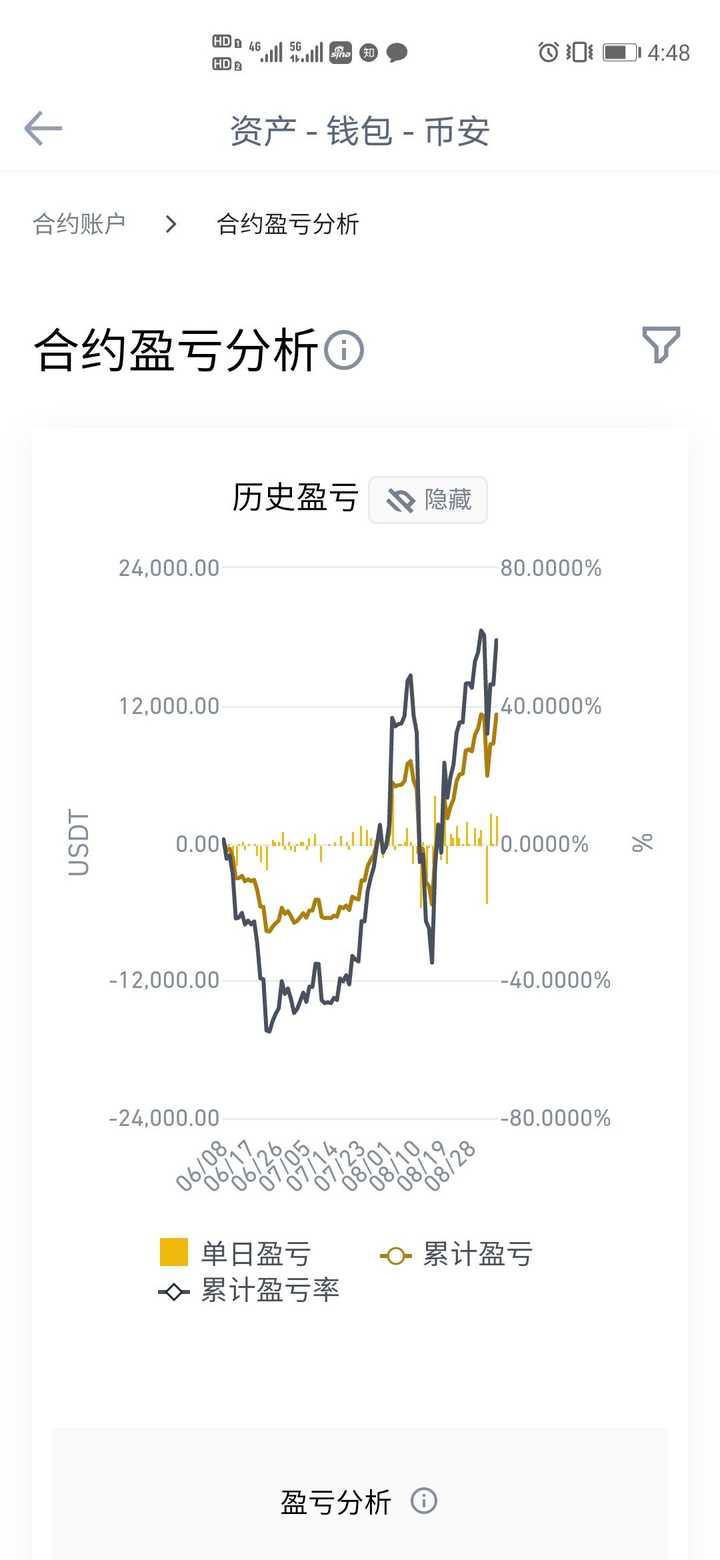Expand the 合约账户 breadcrumb chevron
The width and height of the screenshot is (720, 1560).
click(x=170, y=224)
